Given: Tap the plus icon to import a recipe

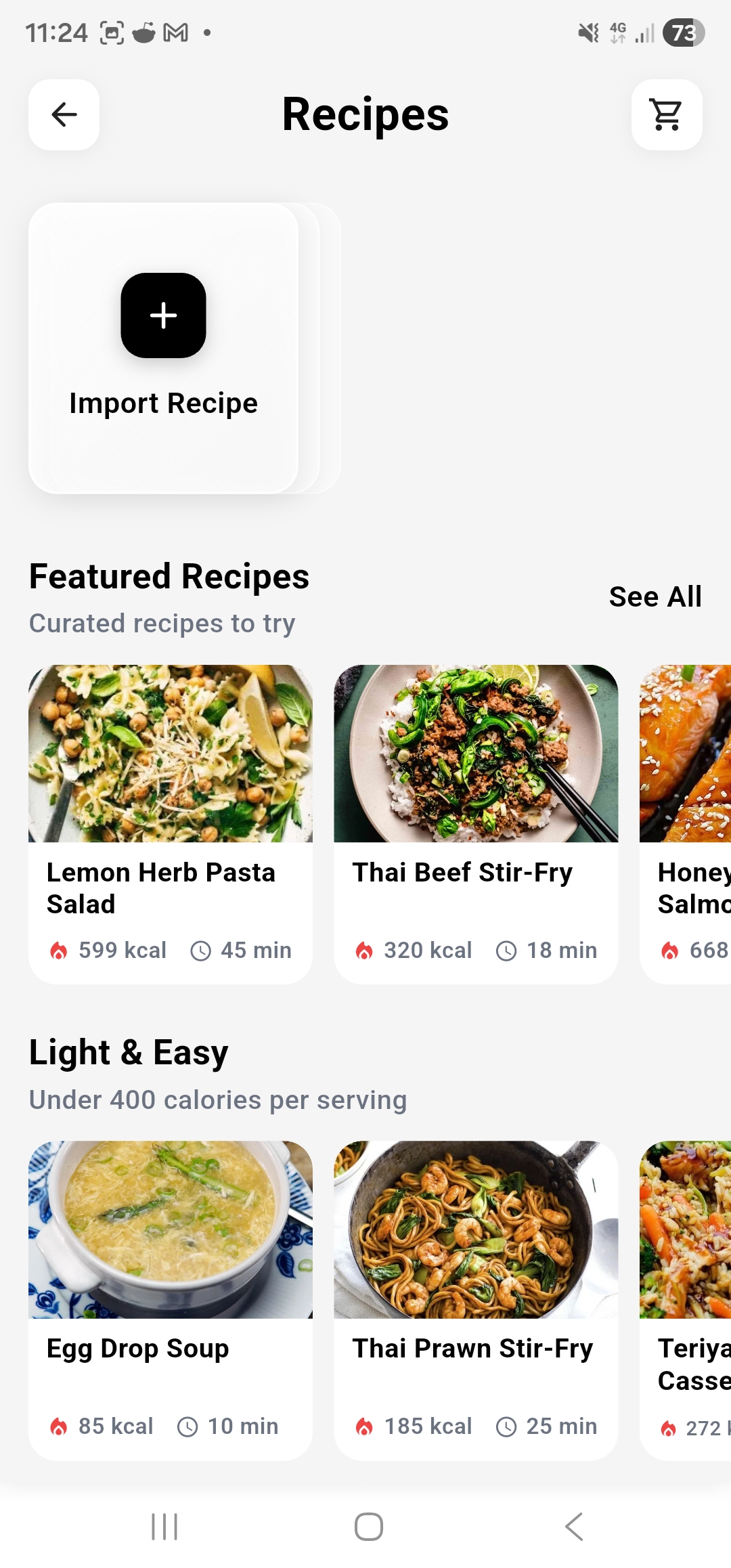Looking at the screenshot, I should (x=162, y=317).
